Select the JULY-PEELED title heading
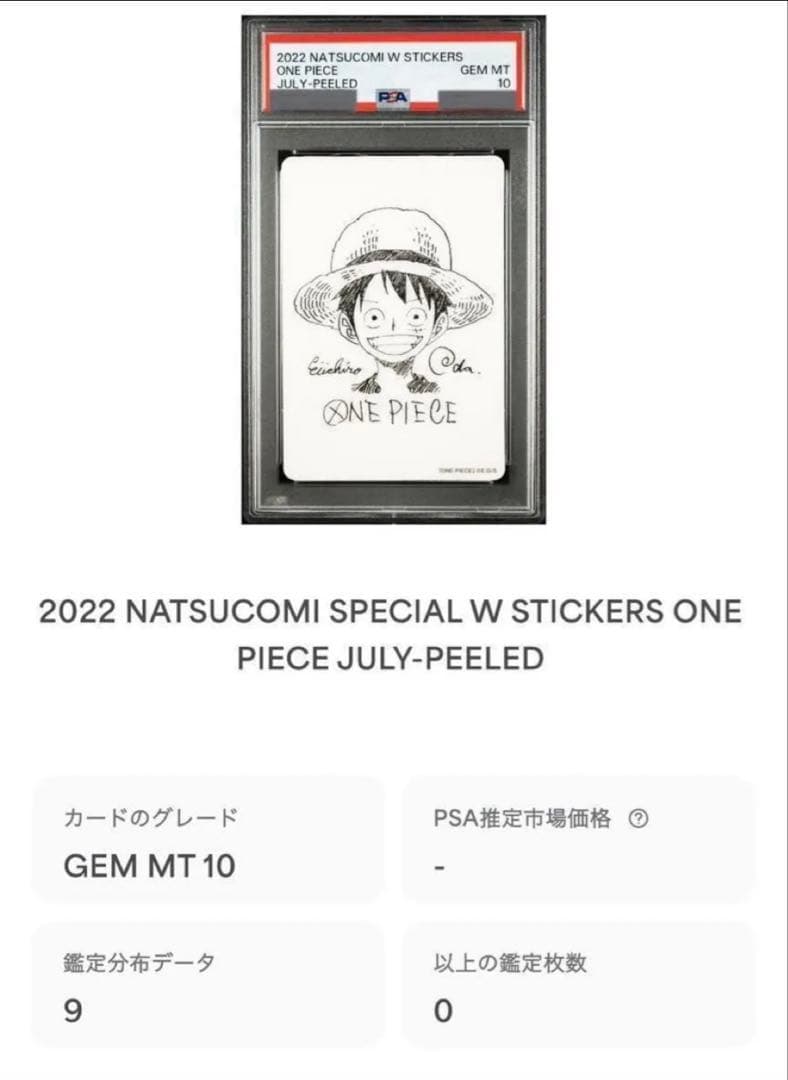This screenshot has height=1080, width=788. pos(394,660)
